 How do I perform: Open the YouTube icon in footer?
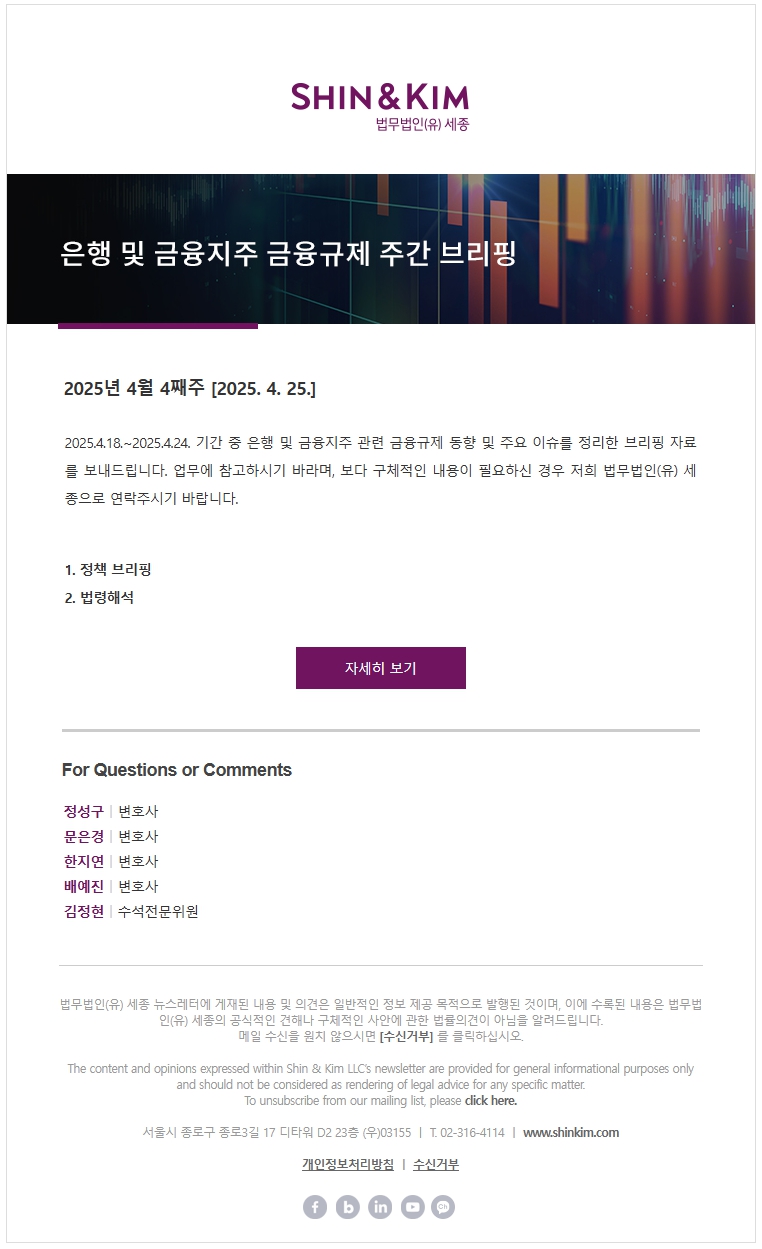pyautogui.click(x=412, y=1207)
